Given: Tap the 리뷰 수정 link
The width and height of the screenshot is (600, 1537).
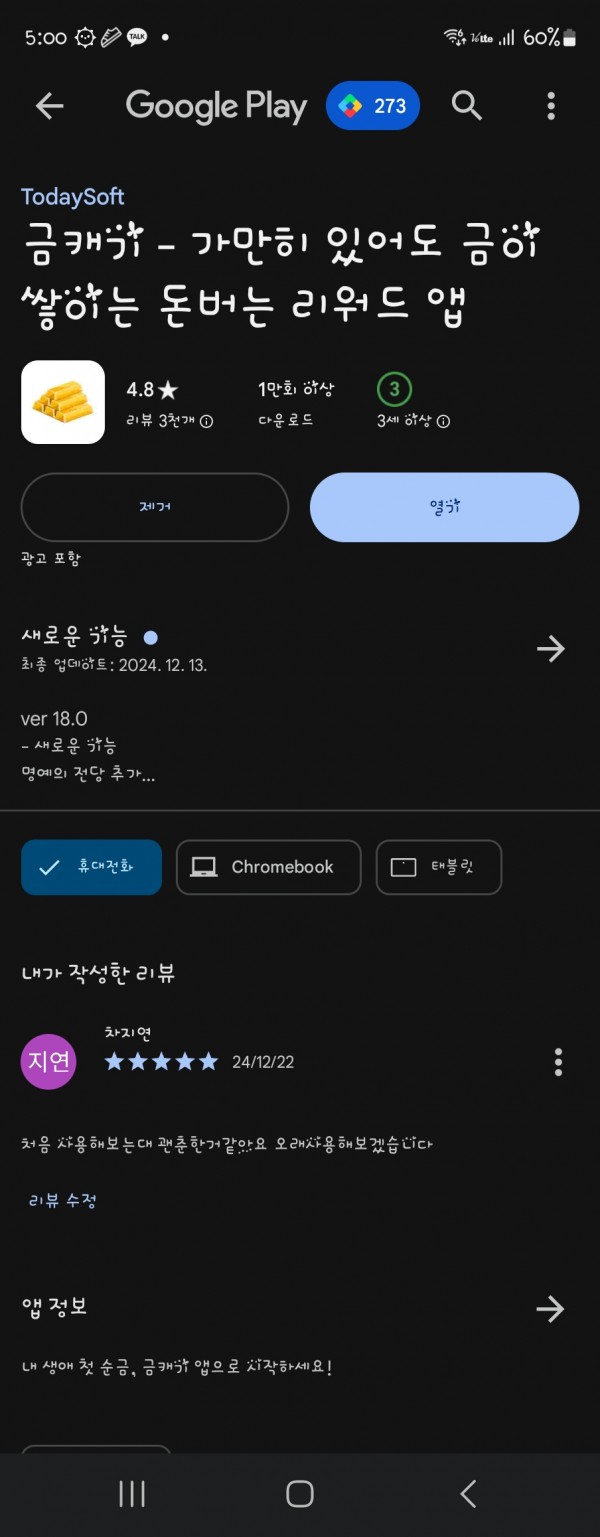Looking at the screenshot, I should [62, 1200].
